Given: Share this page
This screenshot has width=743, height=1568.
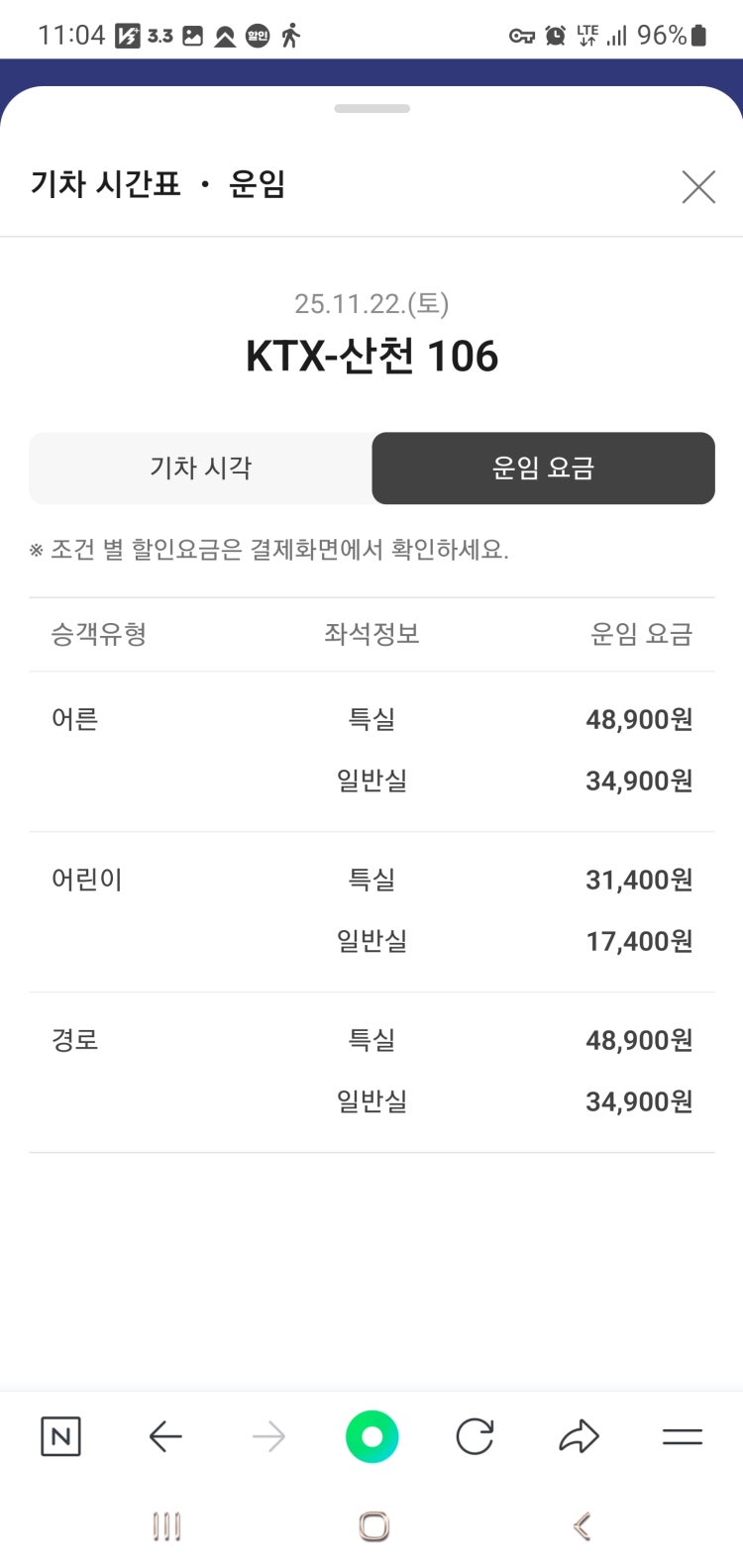Looking at the screenshot, I should [x=579, y=1436].
